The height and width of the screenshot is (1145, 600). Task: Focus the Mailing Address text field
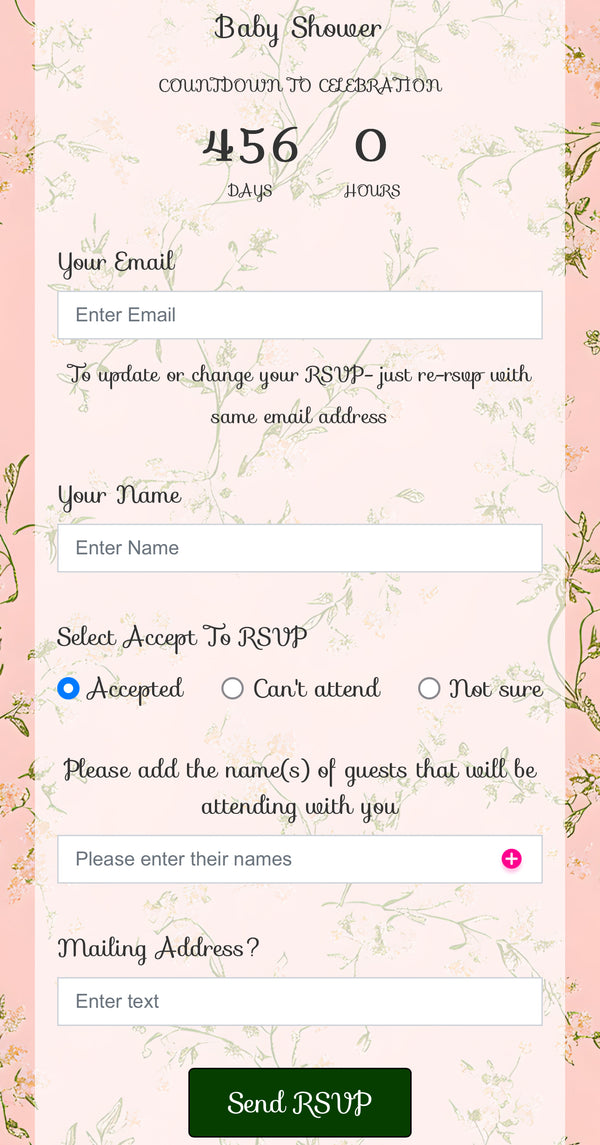pos(299,1001)
